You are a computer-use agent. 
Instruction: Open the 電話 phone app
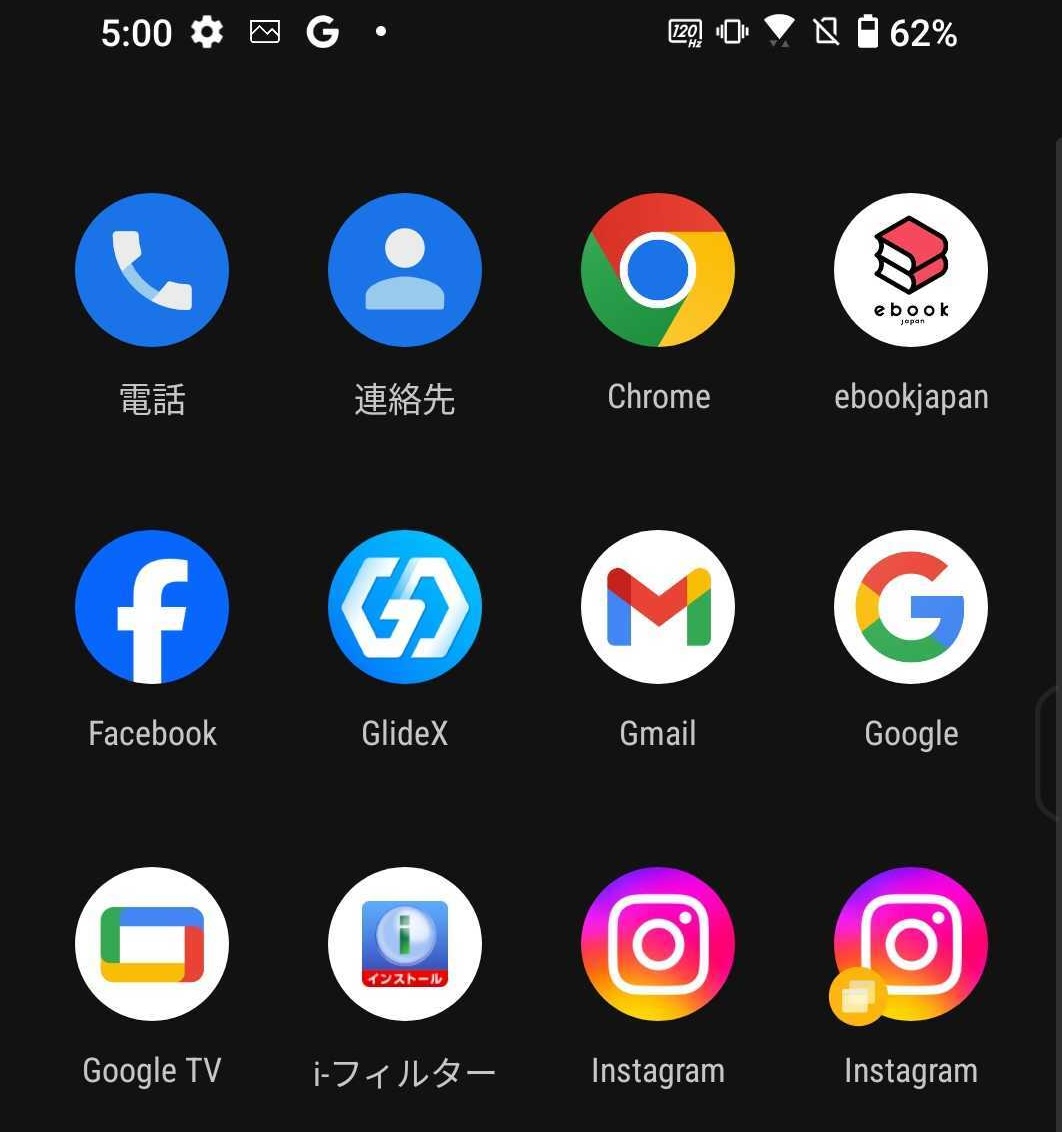coord(152,270)
